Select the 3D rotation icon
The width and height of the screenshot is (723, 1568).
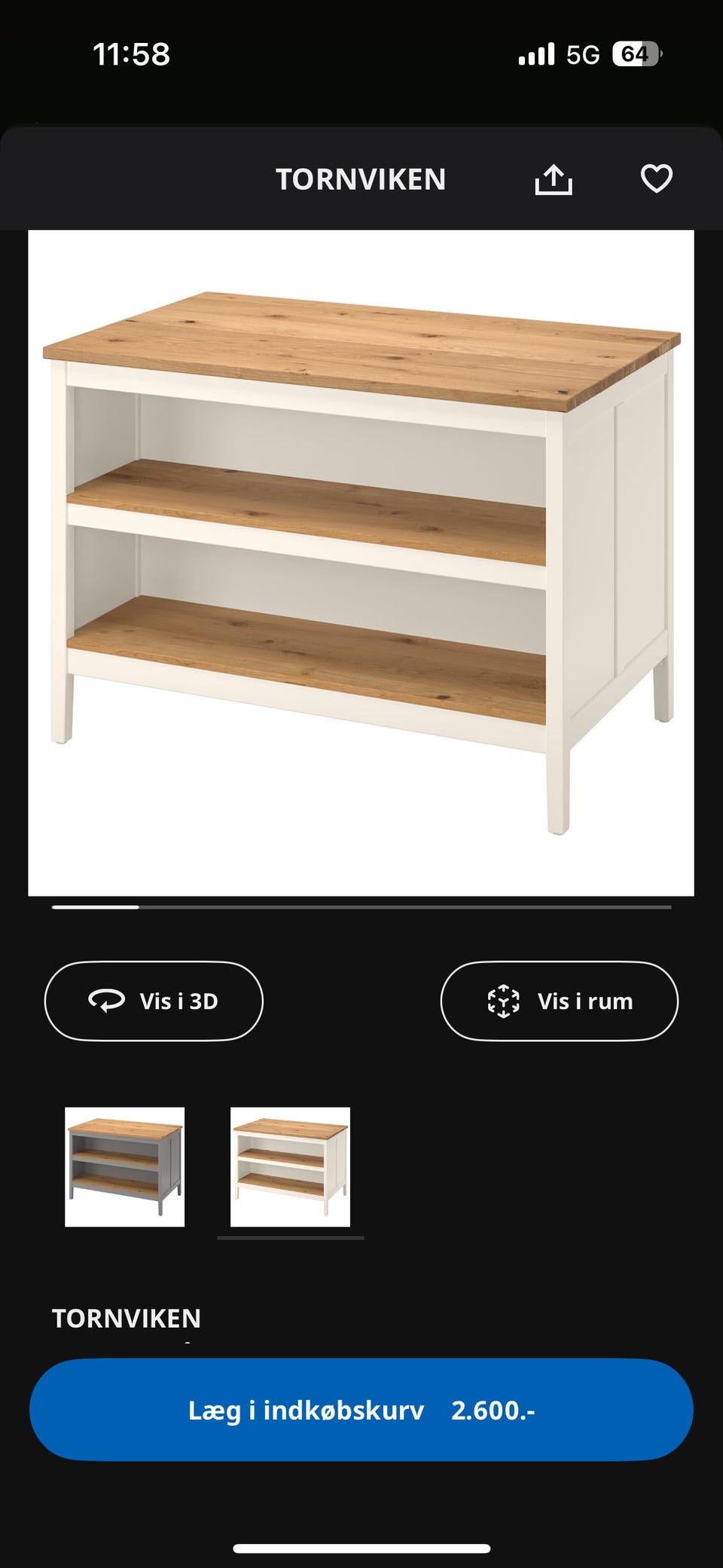(106, 1001)
